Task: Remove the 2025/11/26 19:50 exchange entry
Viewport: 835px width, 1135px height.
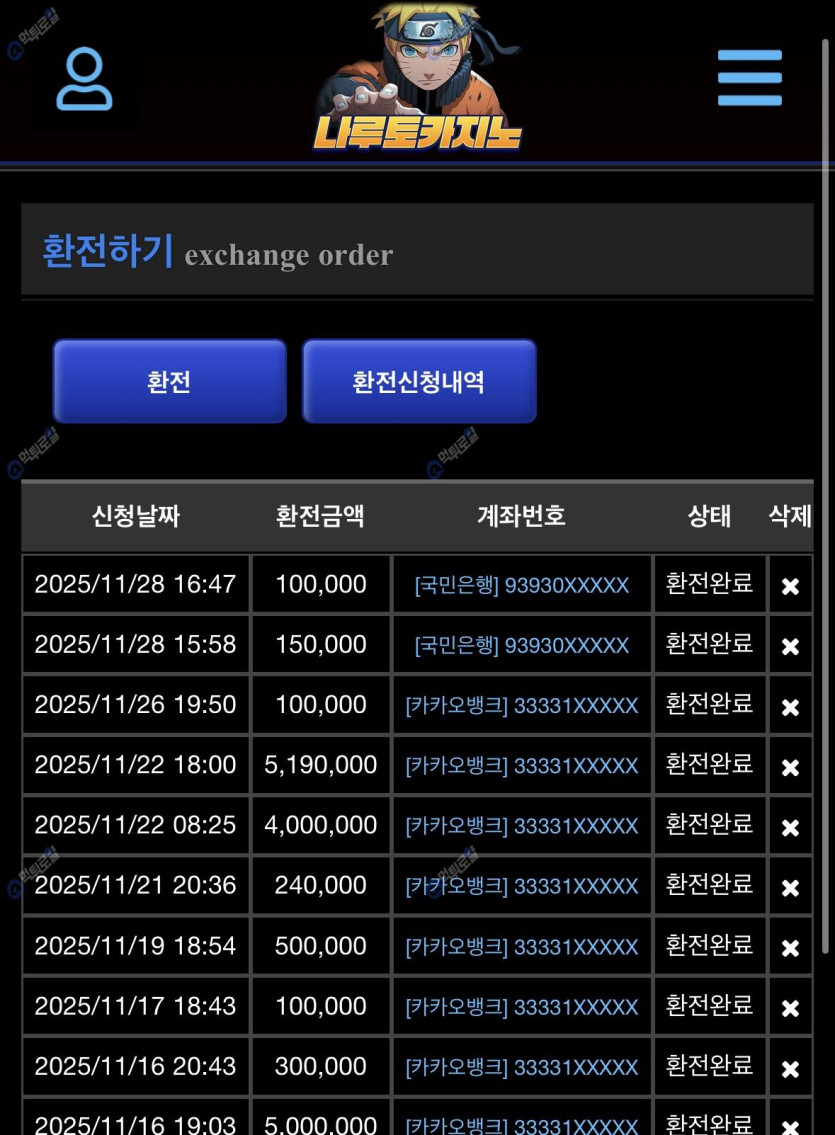Action: (790, 707)
